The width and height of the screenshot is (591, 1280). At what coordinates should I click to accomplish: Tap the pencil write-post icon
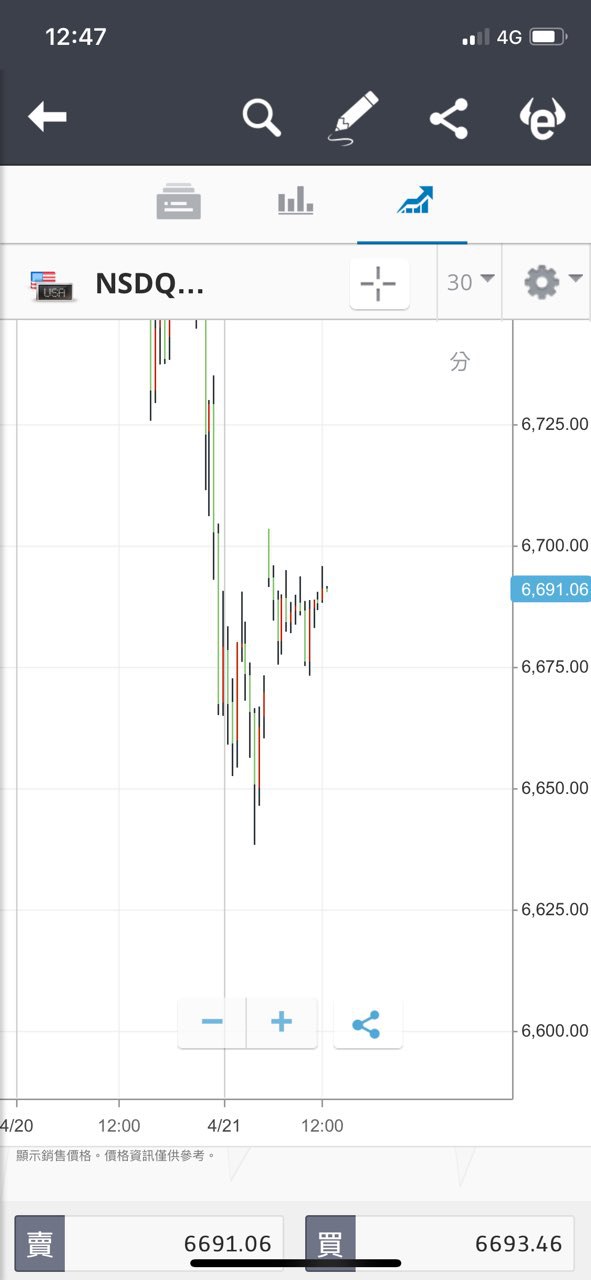pos(355,118)
